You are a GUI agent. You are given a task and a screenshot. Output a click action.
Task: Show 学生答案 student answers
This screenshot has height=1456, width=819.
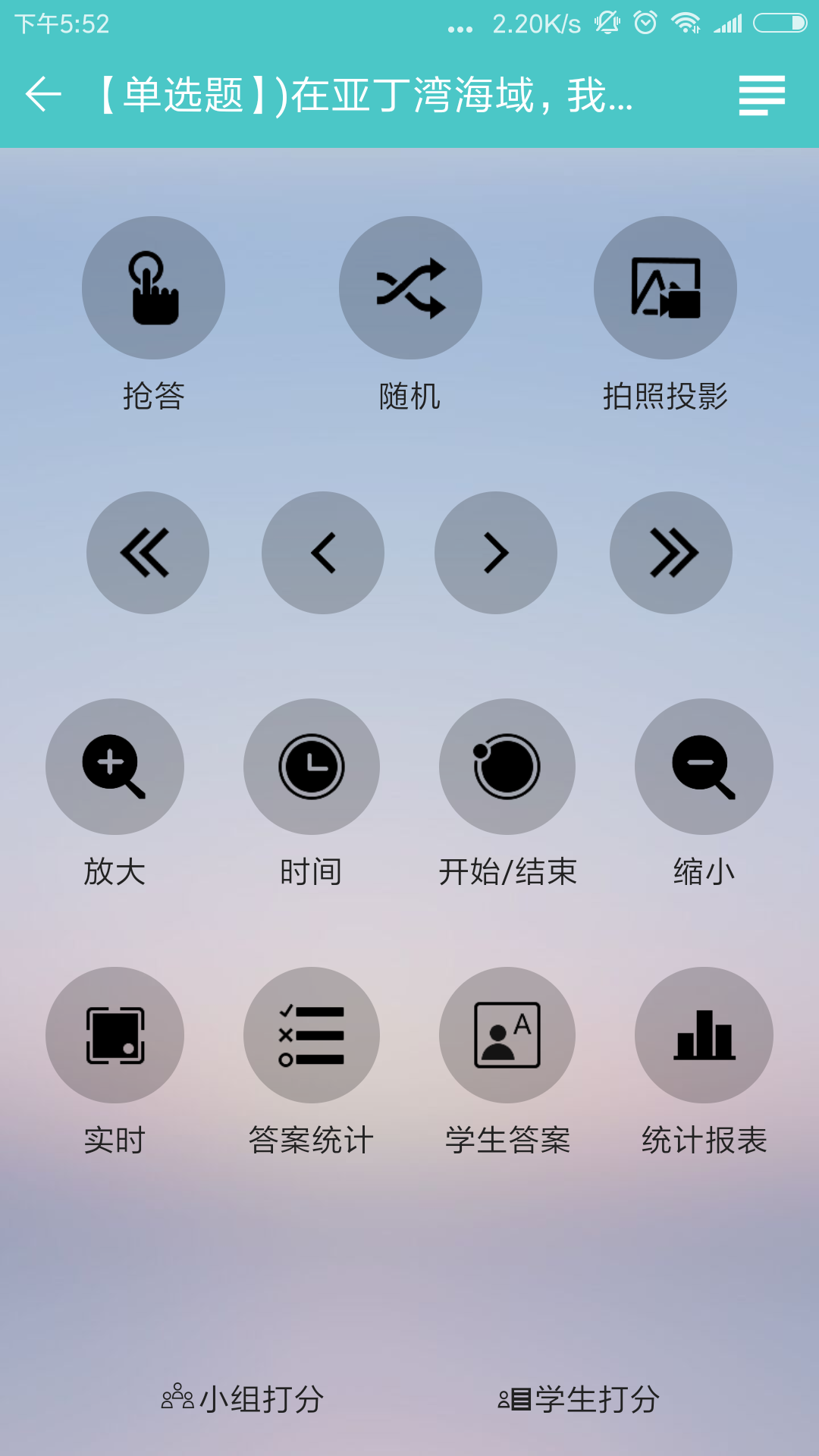pyautogui.click(x=507, y=1035)
